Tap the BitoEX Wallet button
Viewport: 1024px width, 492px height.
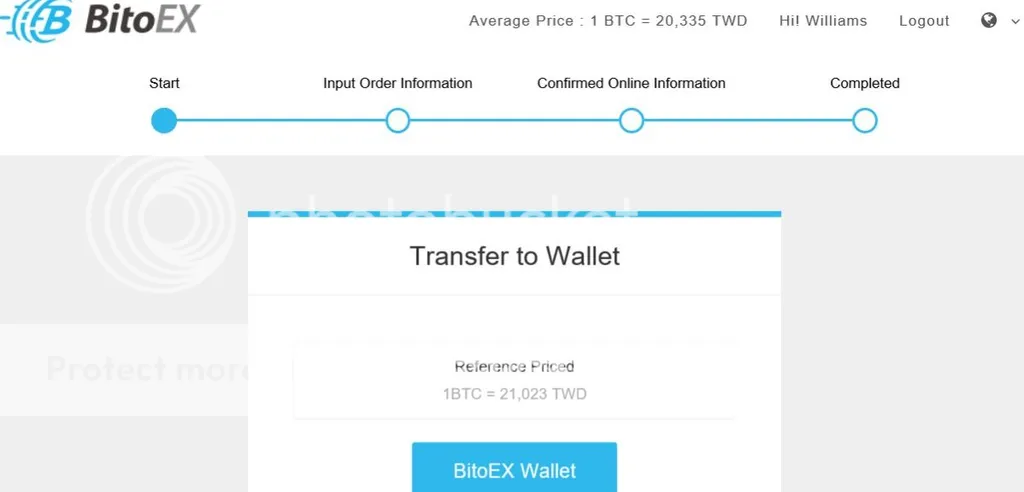(514, 469)
